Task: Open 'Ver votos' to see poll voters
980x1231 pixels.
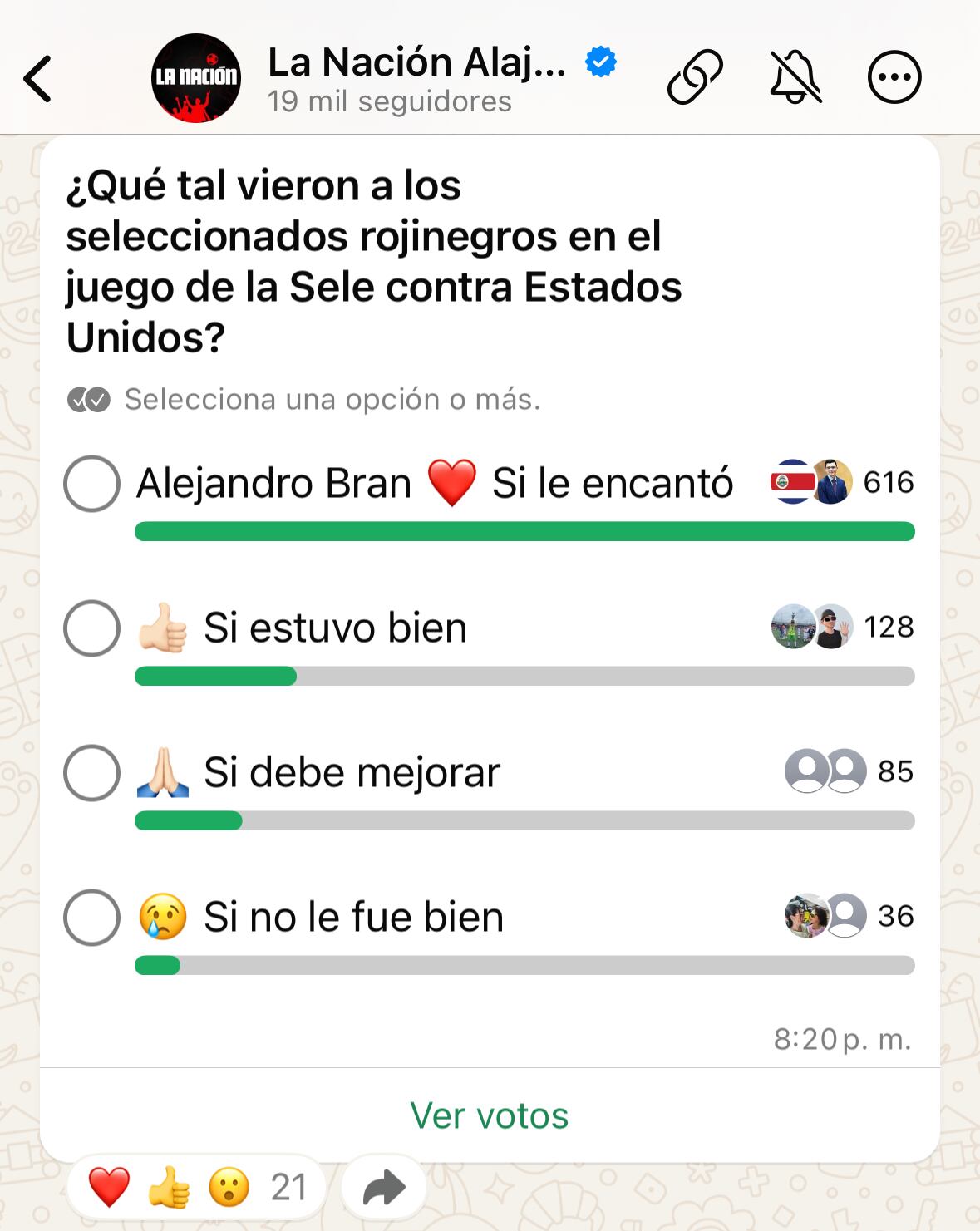Action: click(x=489, y=1117)
